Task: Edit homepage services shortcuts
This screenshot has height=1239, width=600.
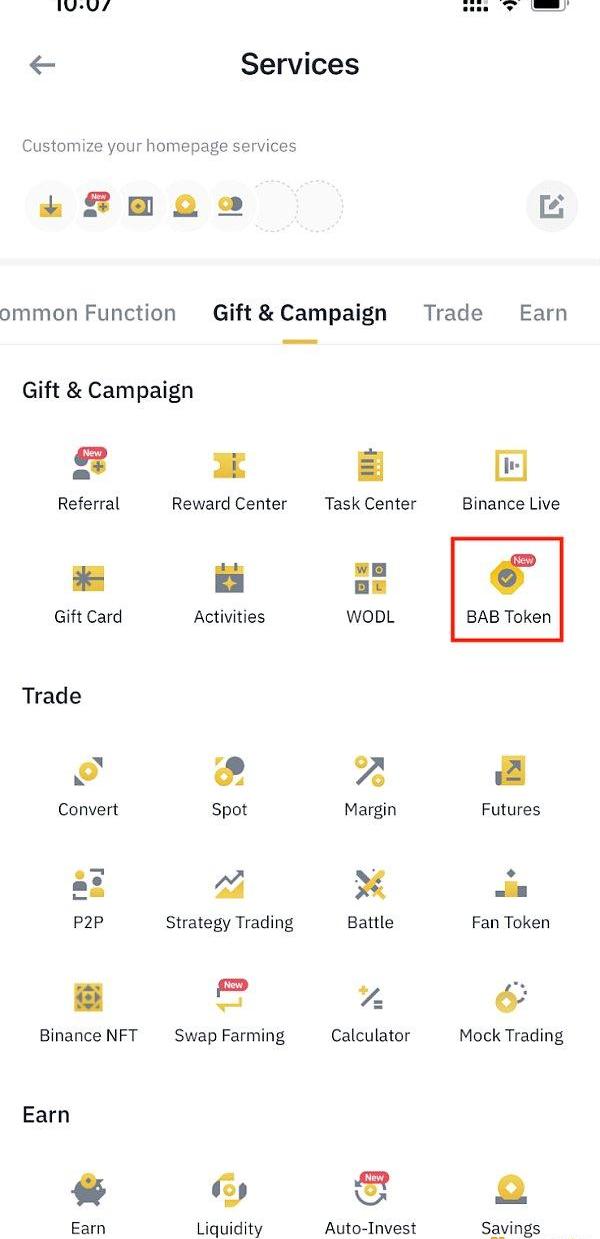Action: (x=551, y=207)
